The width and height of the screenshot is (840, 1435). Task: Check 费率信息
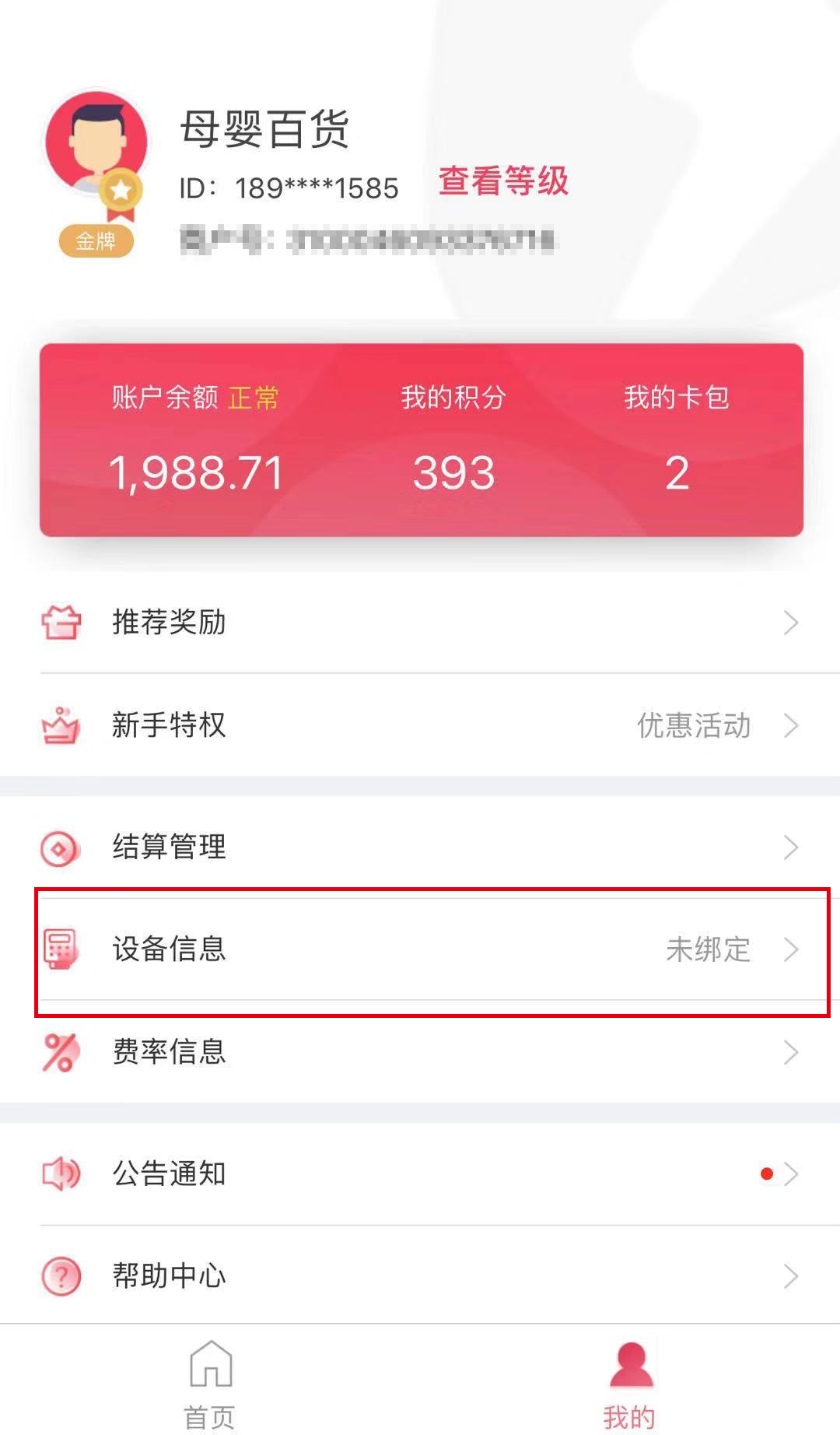420,1052
